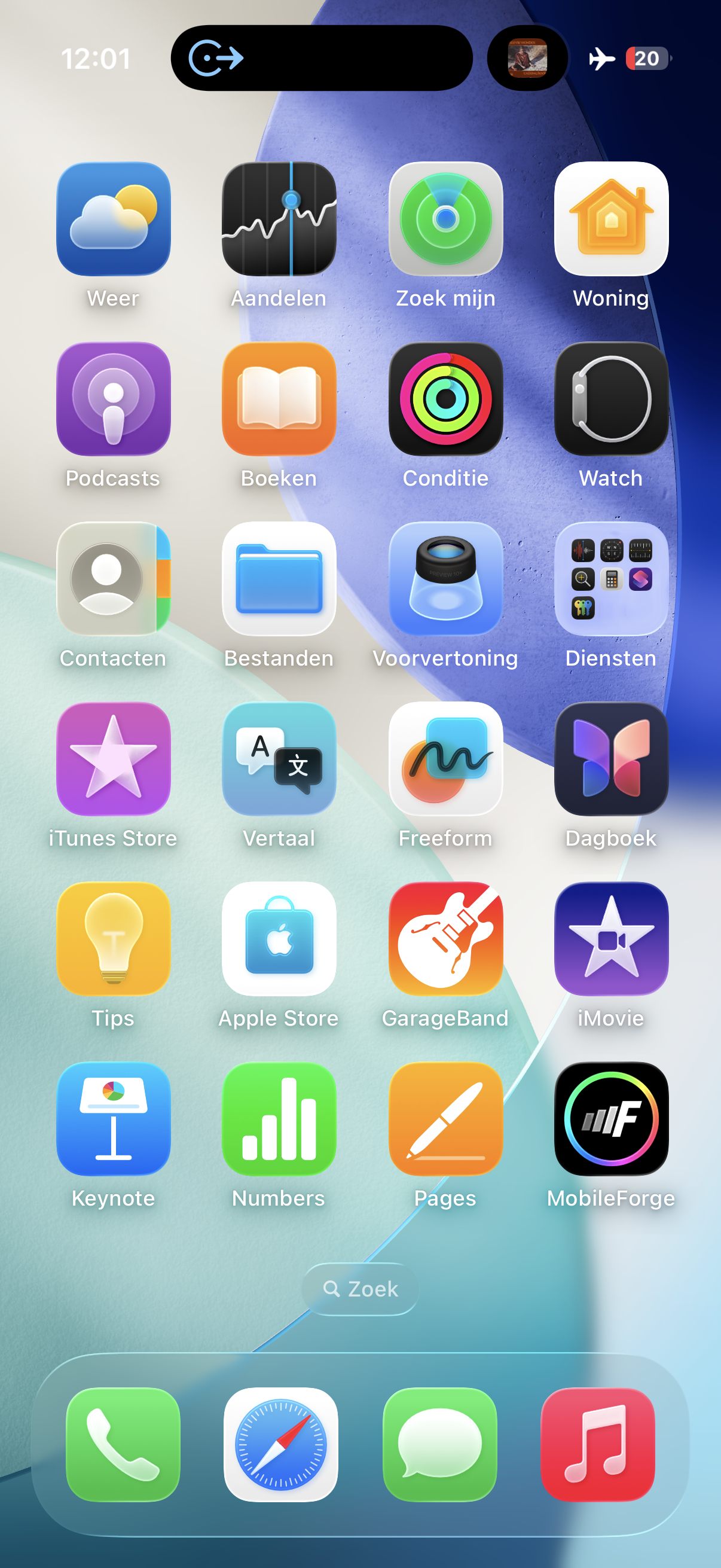Launch the Watch app
This screenshot has width=721, height=1568.
611,399
